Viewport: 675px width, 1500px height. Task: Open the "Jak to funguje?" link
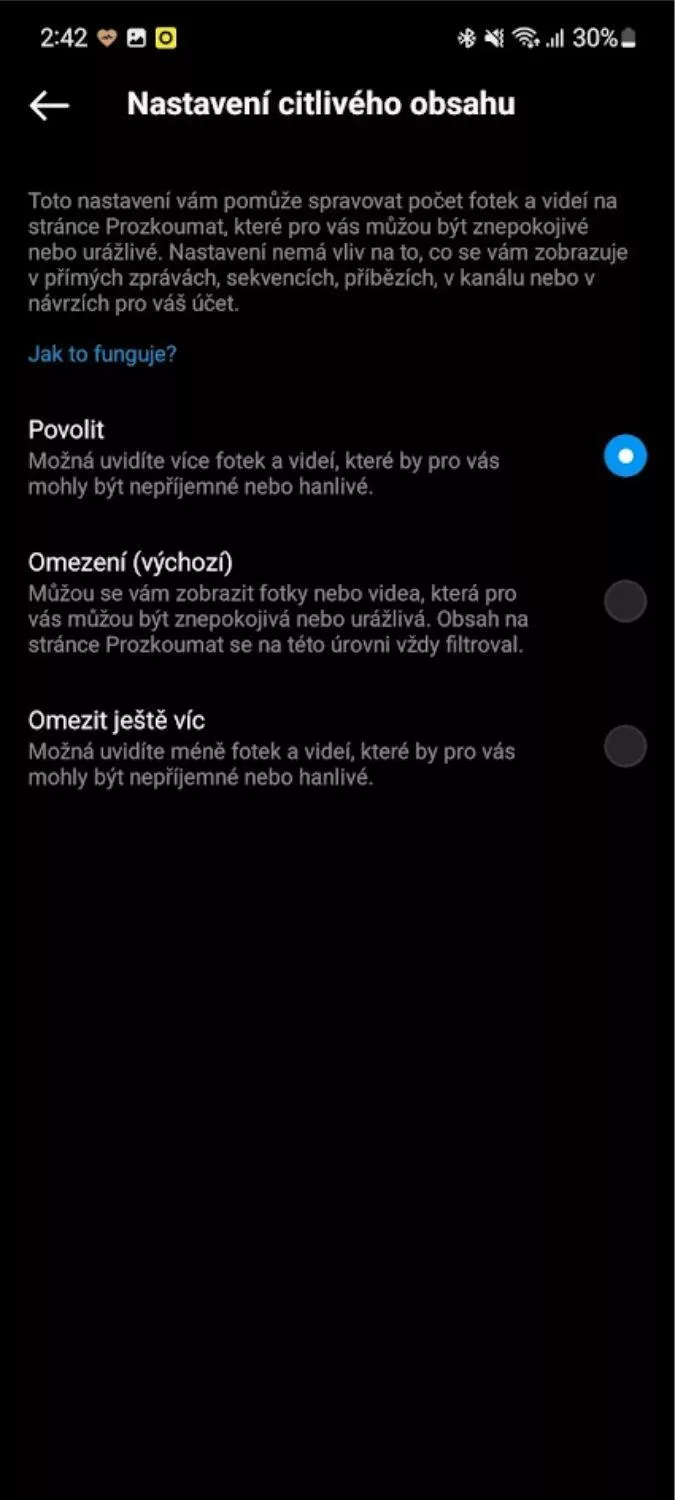[102, 354]
